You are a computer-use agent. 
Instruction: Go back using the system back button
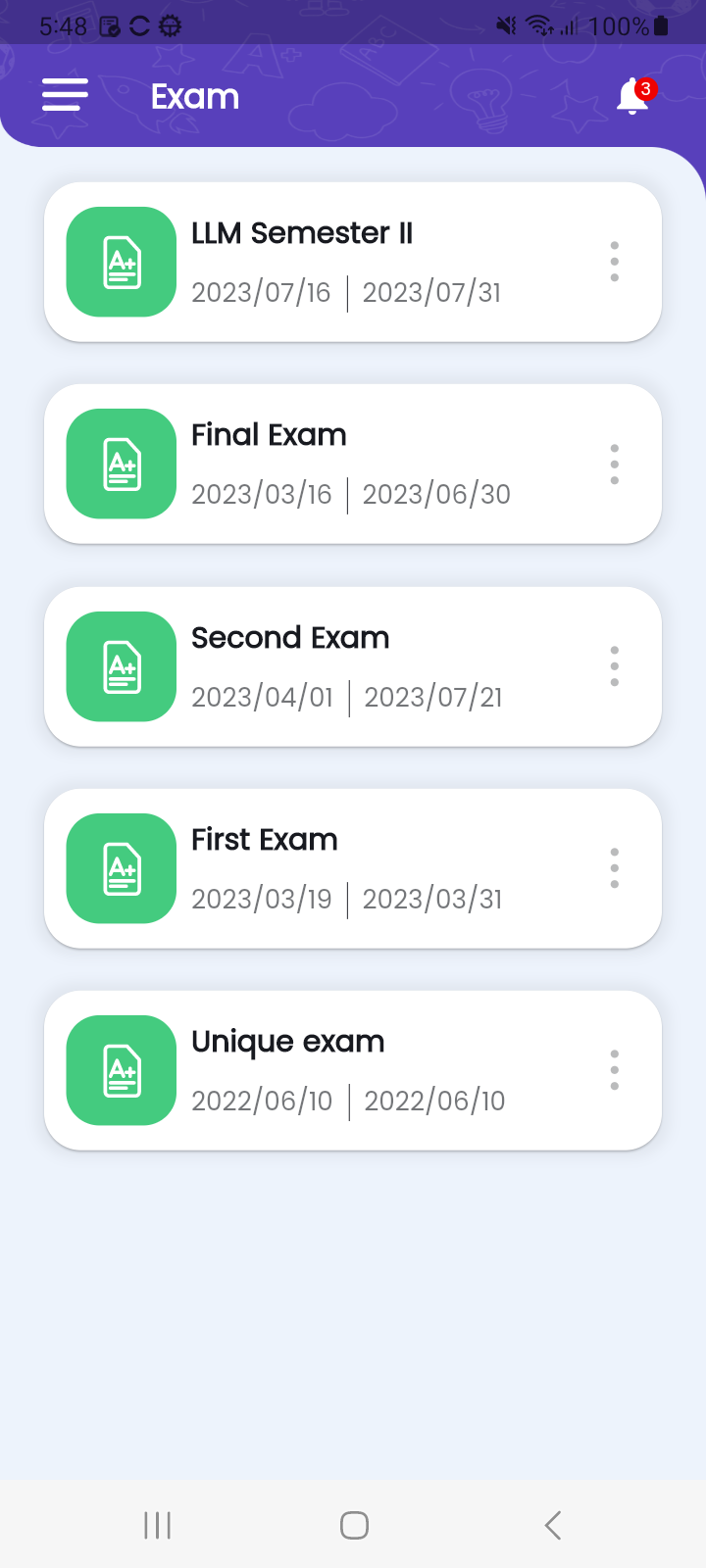553,1525
